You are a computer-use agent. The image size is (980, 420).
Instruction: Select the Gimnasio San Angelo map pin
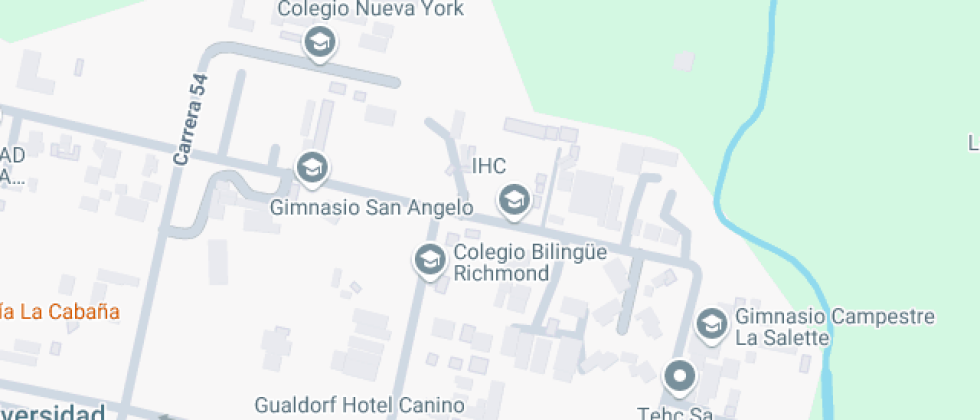click(313, 168)
